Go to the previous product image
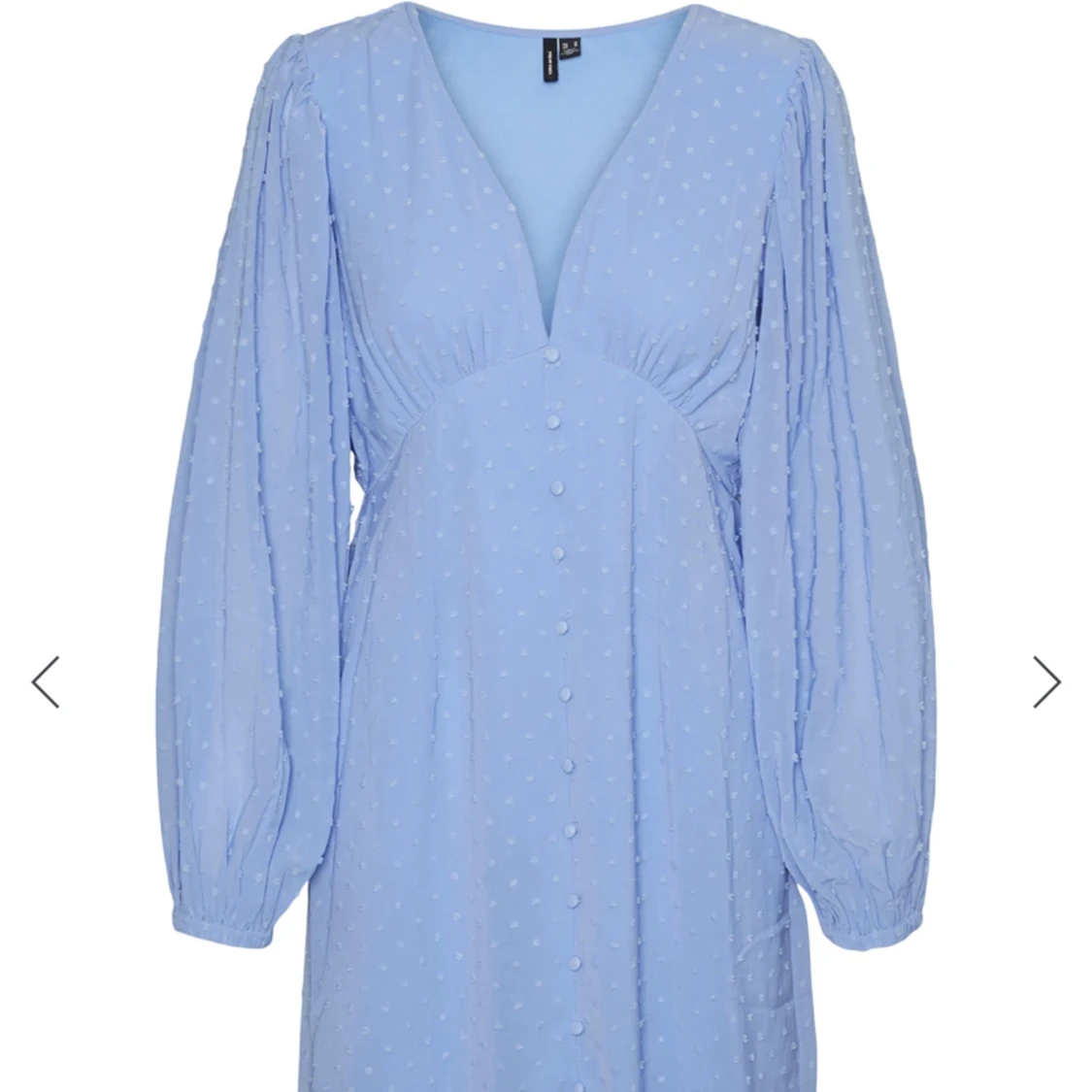The image size is (1092, 1092). pyautogui.click(x=46, y=681)
